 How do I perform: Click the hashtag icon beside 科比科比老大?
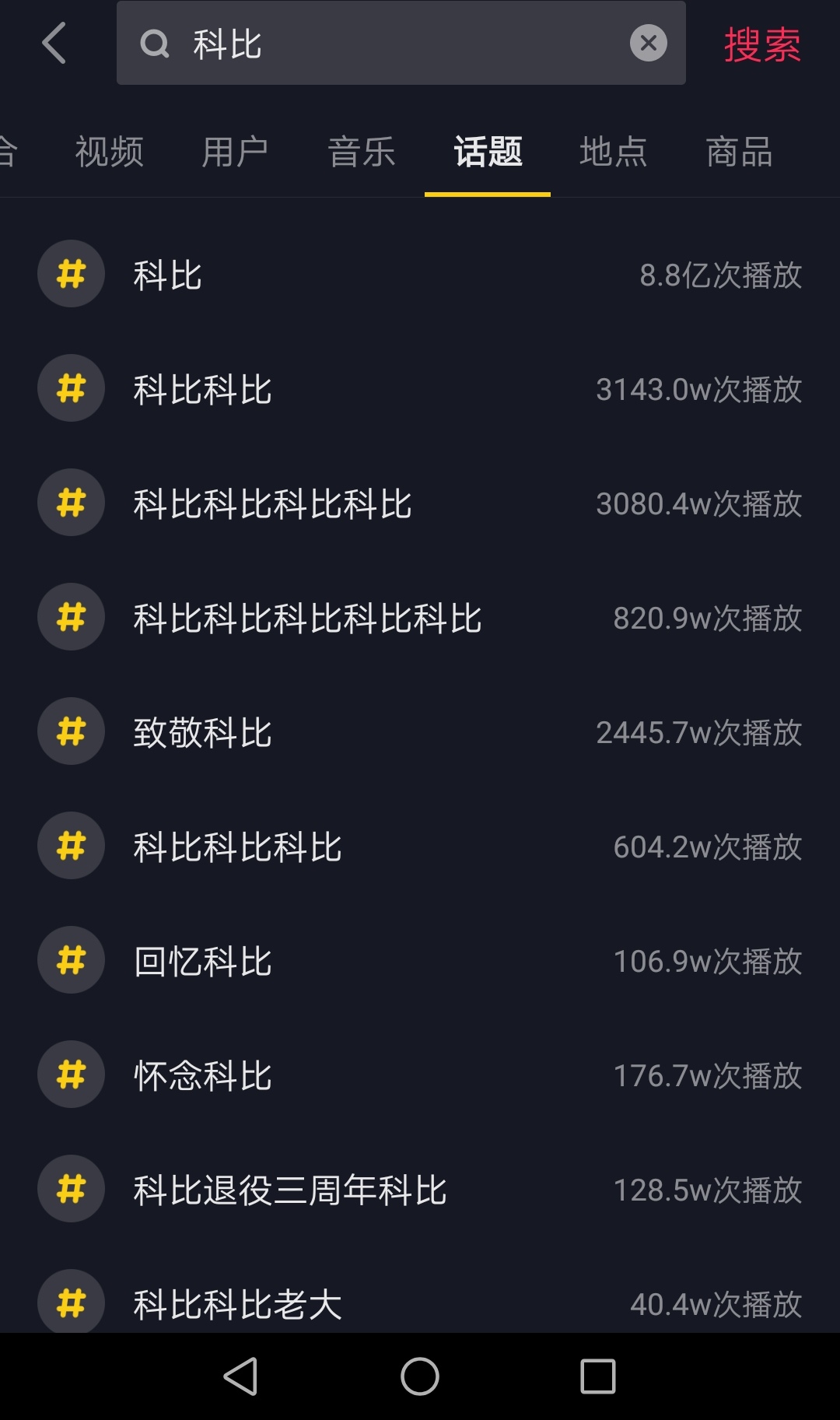pos(71,1301)
